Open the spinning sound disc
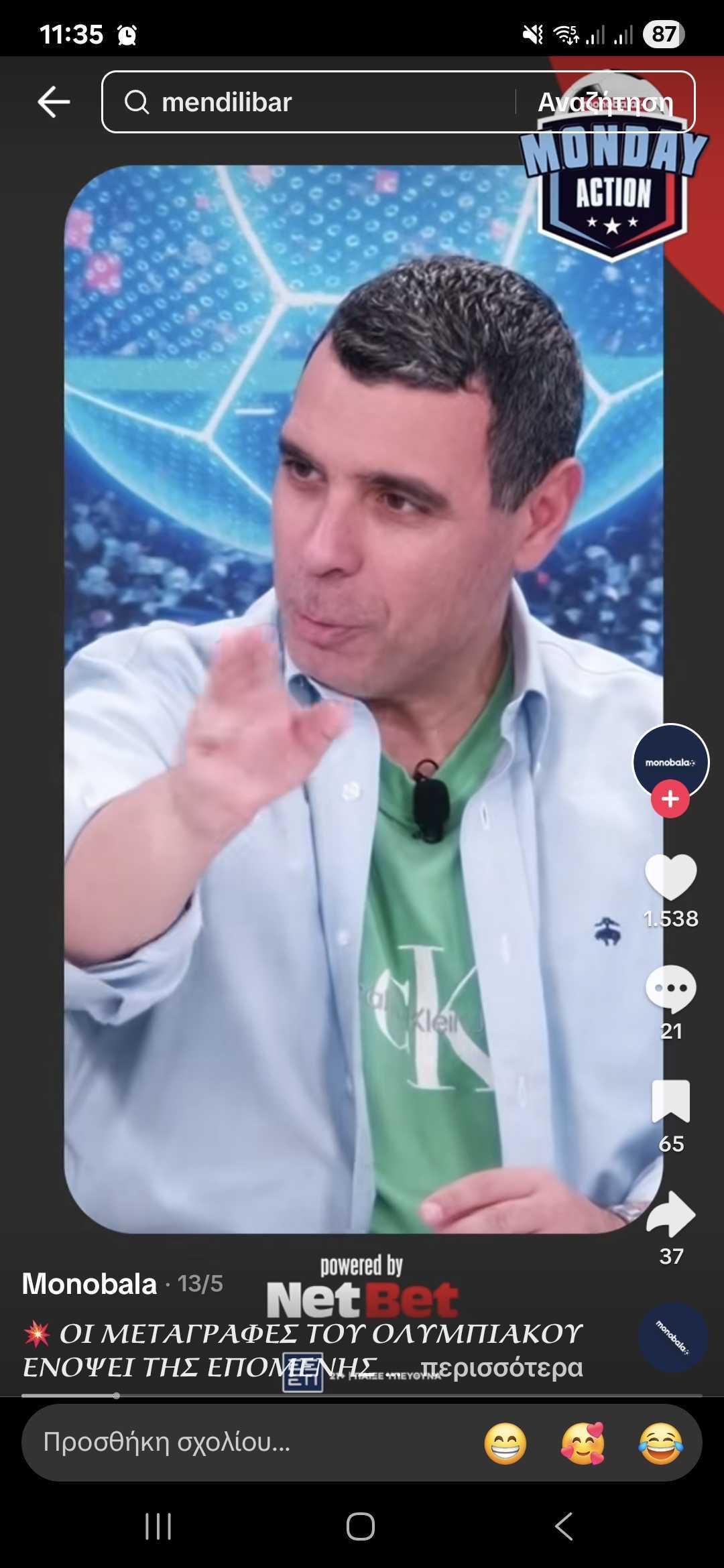The width and height of the screenshot is (724, 1568). coord(672,1337)
